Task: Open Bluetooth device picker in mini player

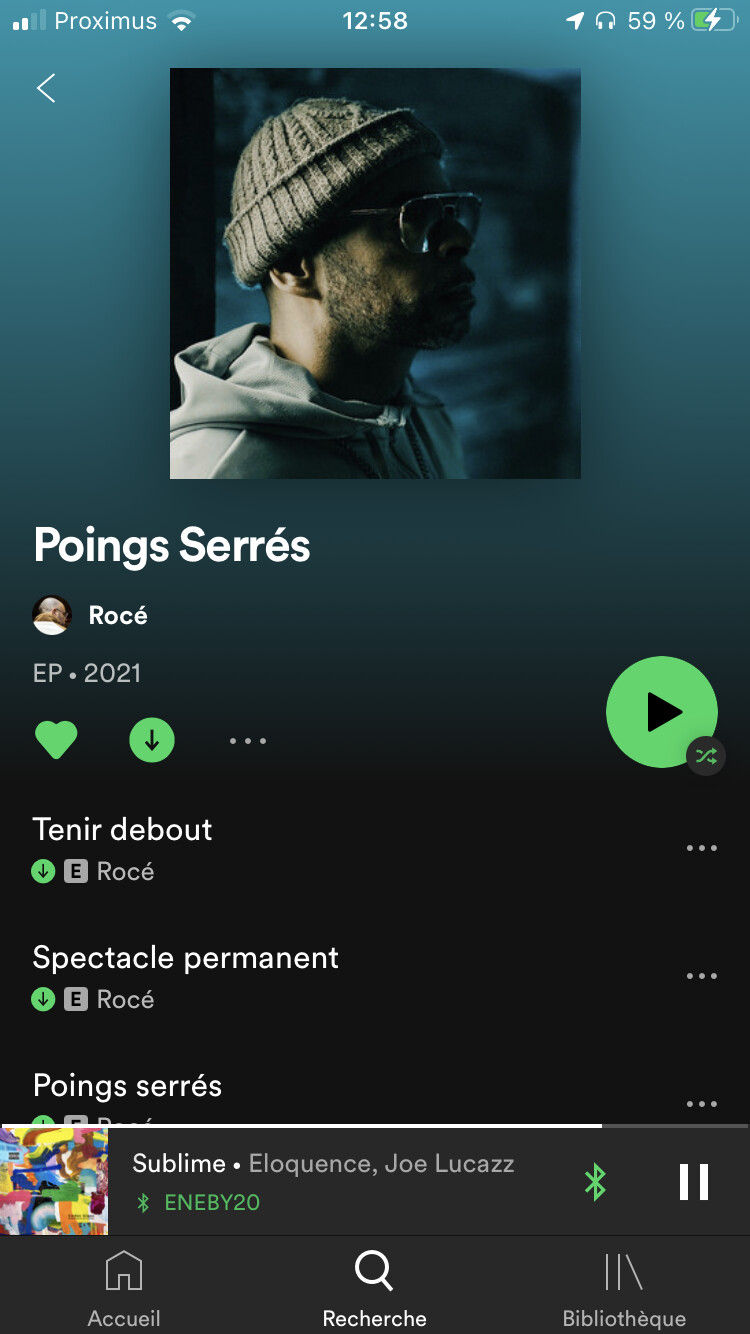Action: click(x=596, y=1182)
